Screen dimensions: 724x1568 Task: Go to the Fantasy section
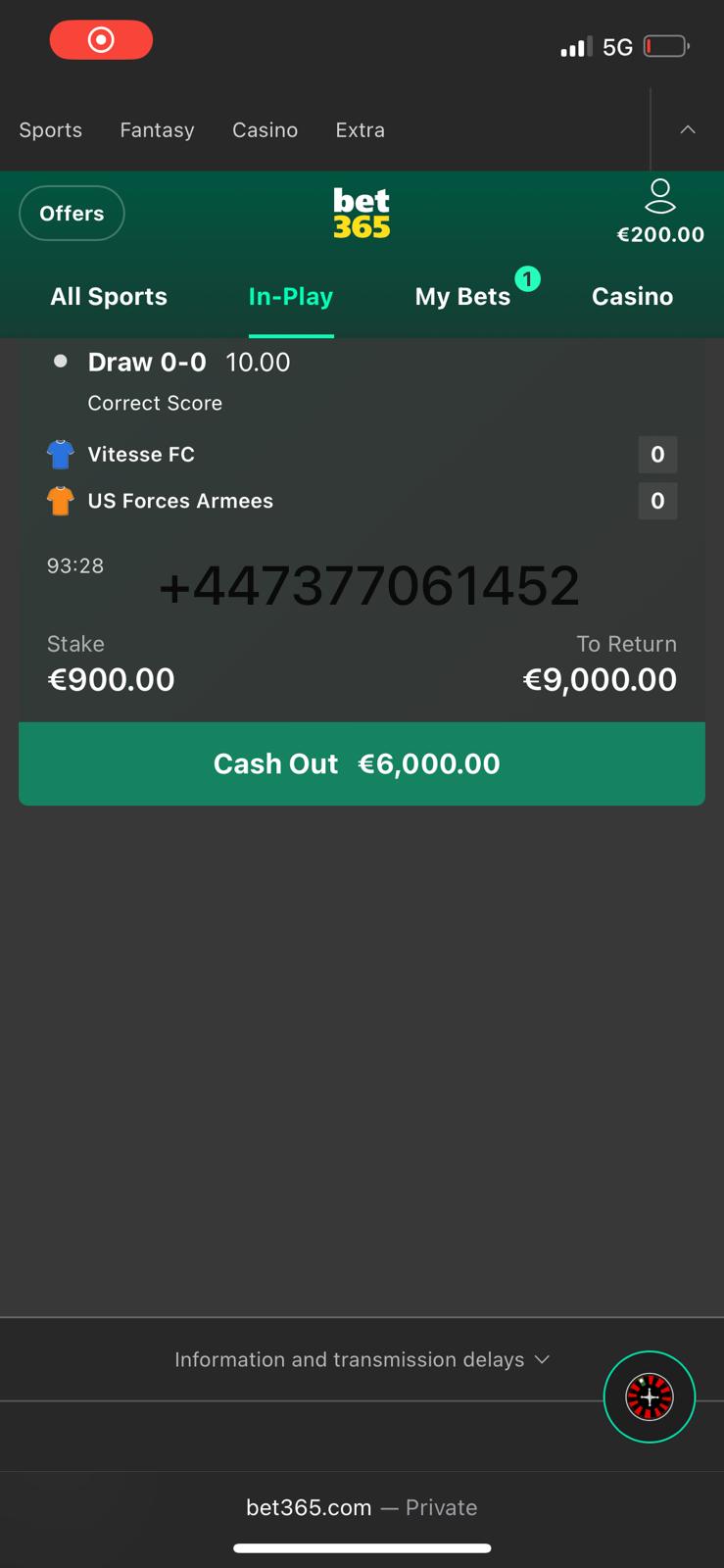[157, 129]
